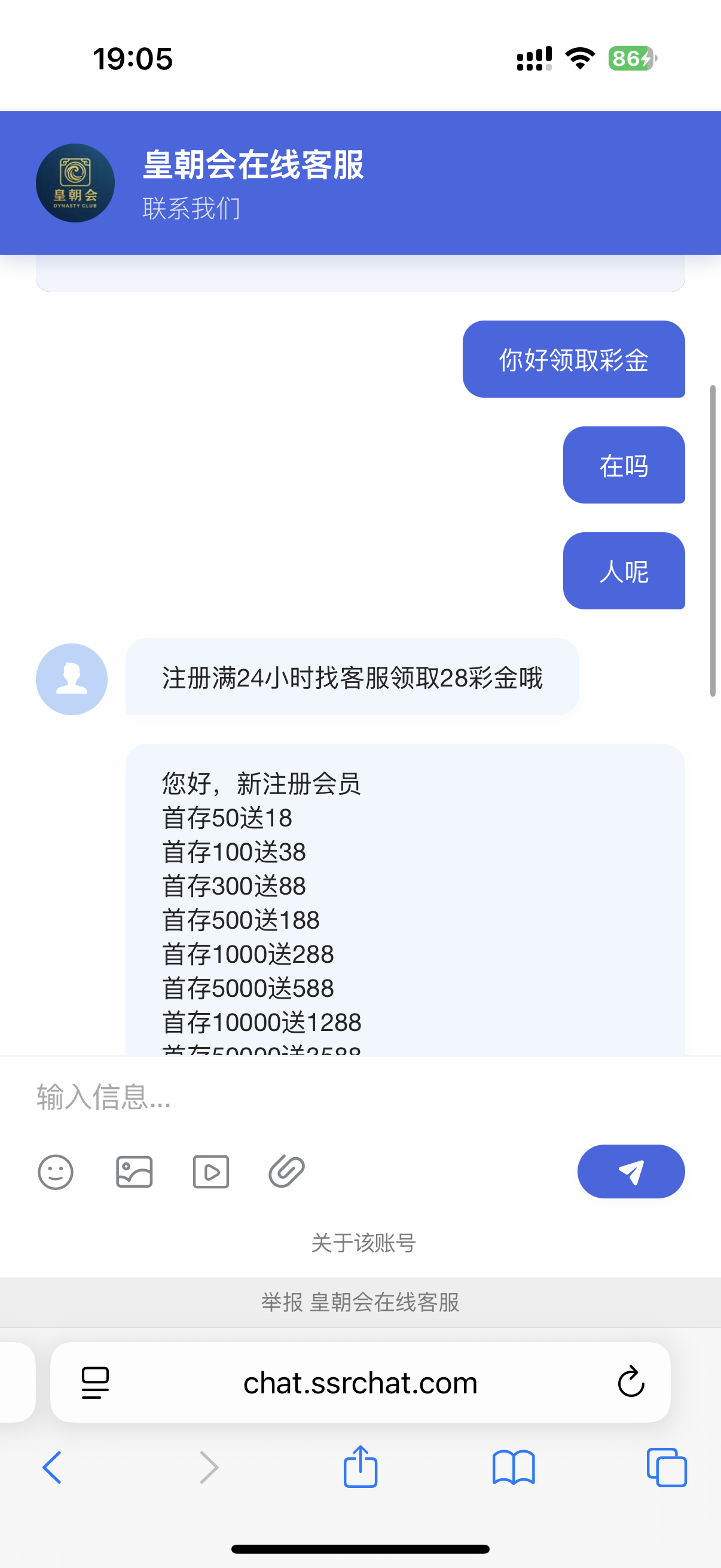Go back to the previous page
Image resolution: width=721 pixels, height=1568 pixels.
click(53, 1468)
